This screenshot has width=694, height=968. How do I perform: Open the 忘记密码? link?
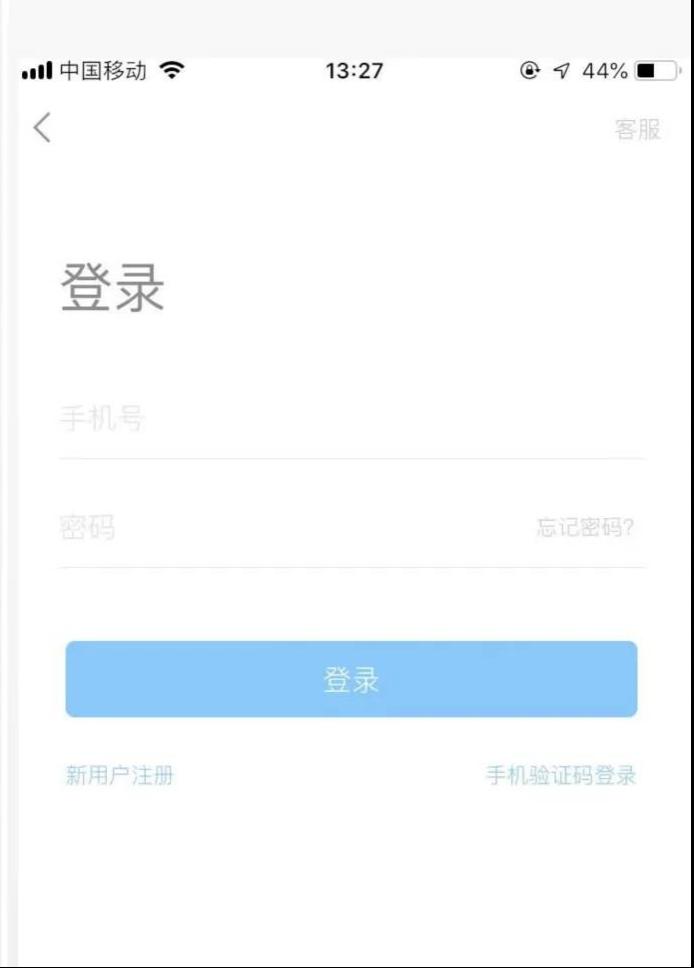point(585,528)
